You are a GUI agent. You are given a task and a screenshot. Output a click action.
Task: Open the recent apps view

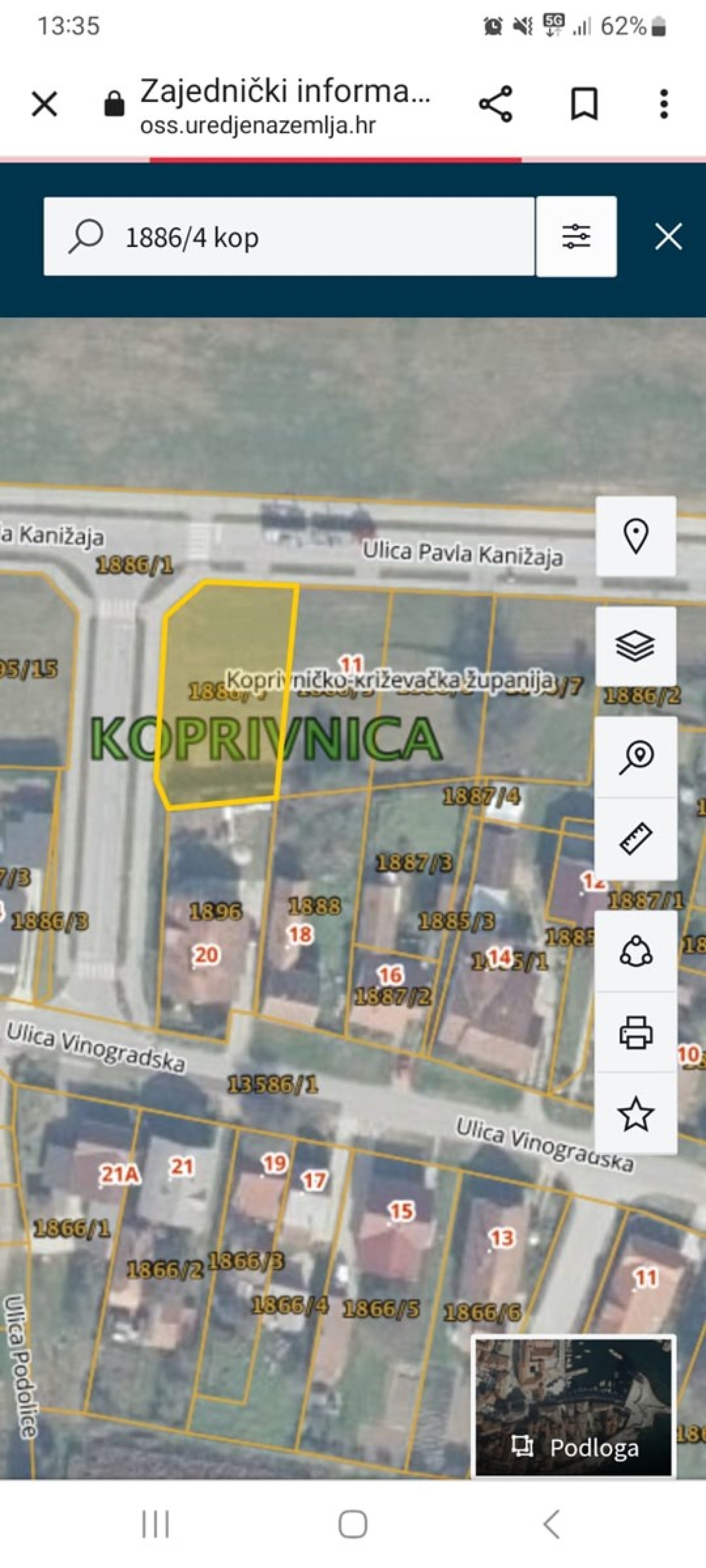tap(155, 1525)
